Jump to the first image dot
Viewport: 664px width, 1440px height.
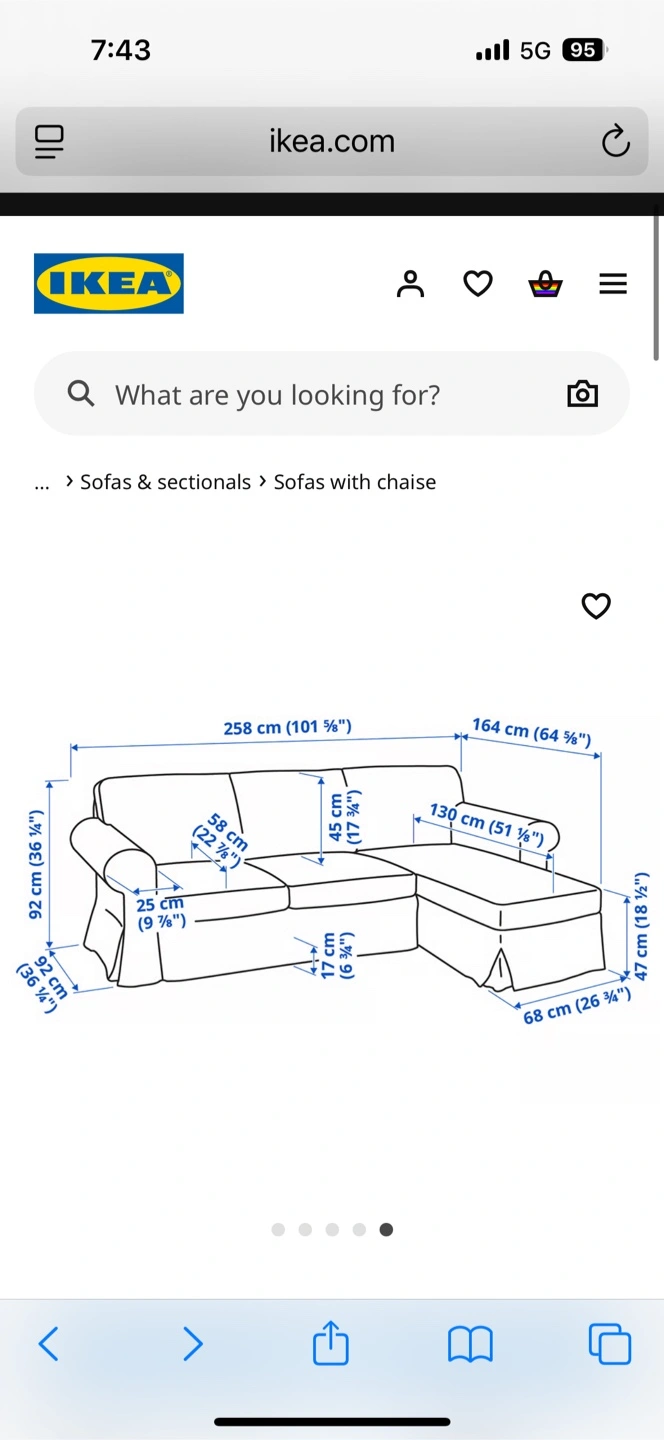(278, 1229)
